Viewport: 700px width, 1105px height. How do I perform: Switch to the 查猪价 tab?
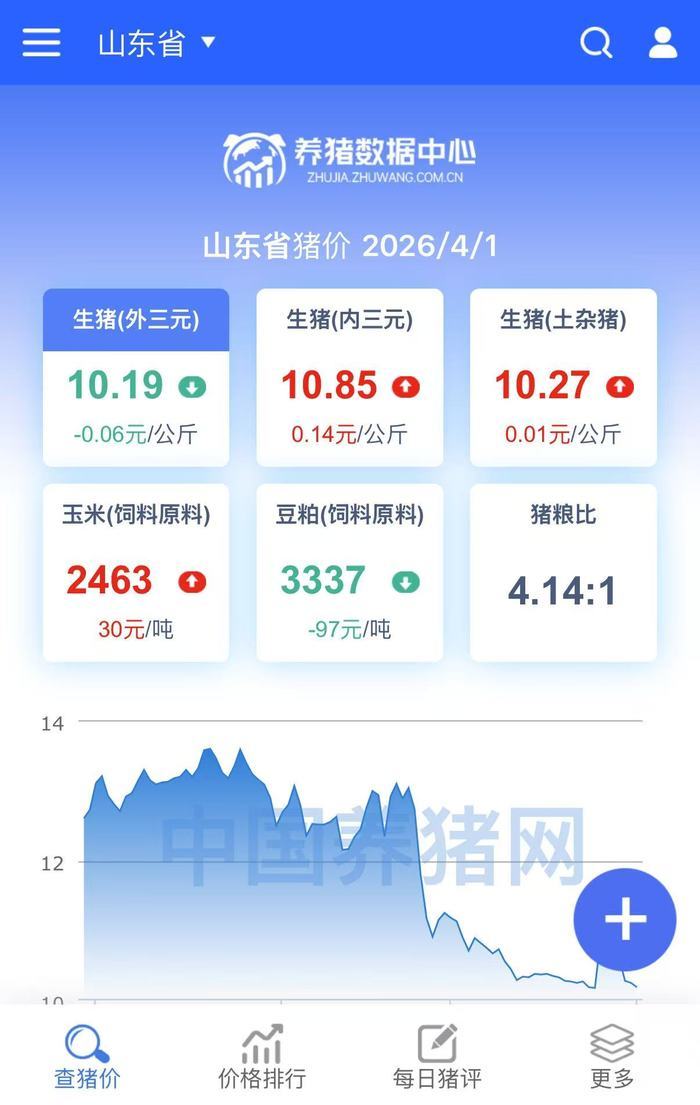click(x=87, y=1056)
